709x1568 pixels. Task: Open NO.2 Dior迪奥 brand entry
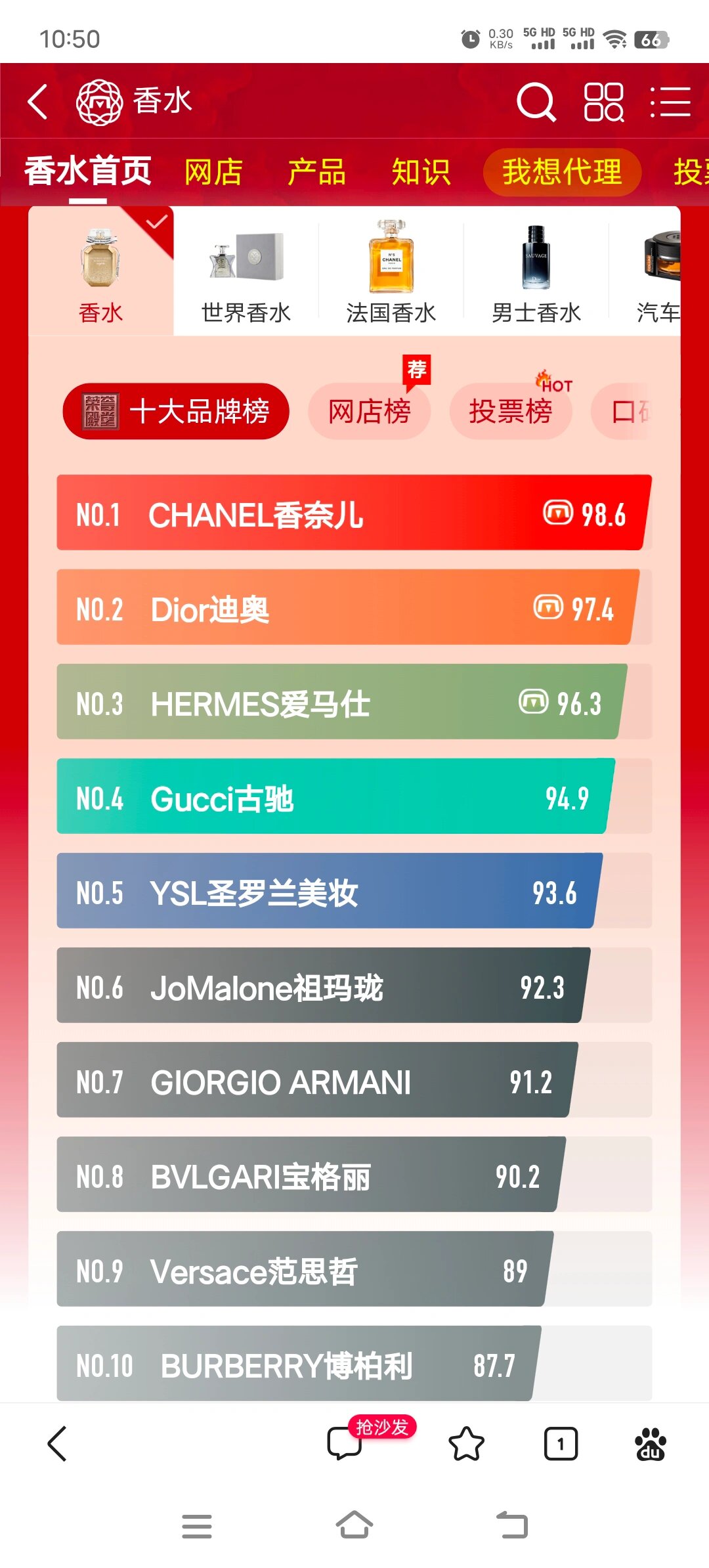click(x=345, y=607)
